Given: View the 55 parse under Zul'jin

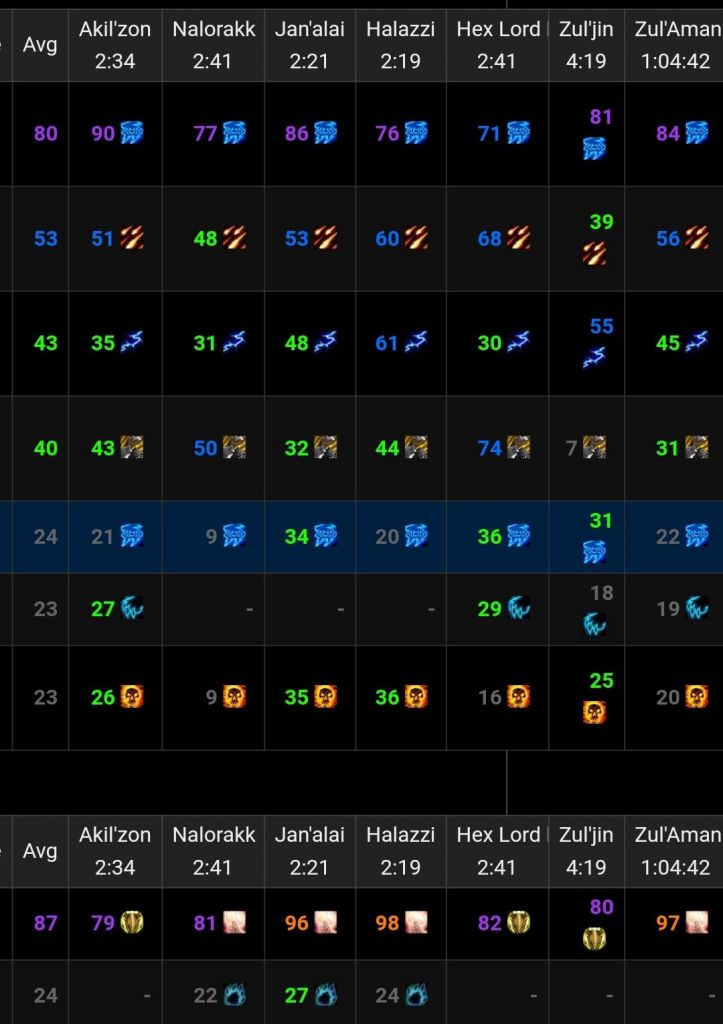Looking at the screenshot, I should pos(601,326).
